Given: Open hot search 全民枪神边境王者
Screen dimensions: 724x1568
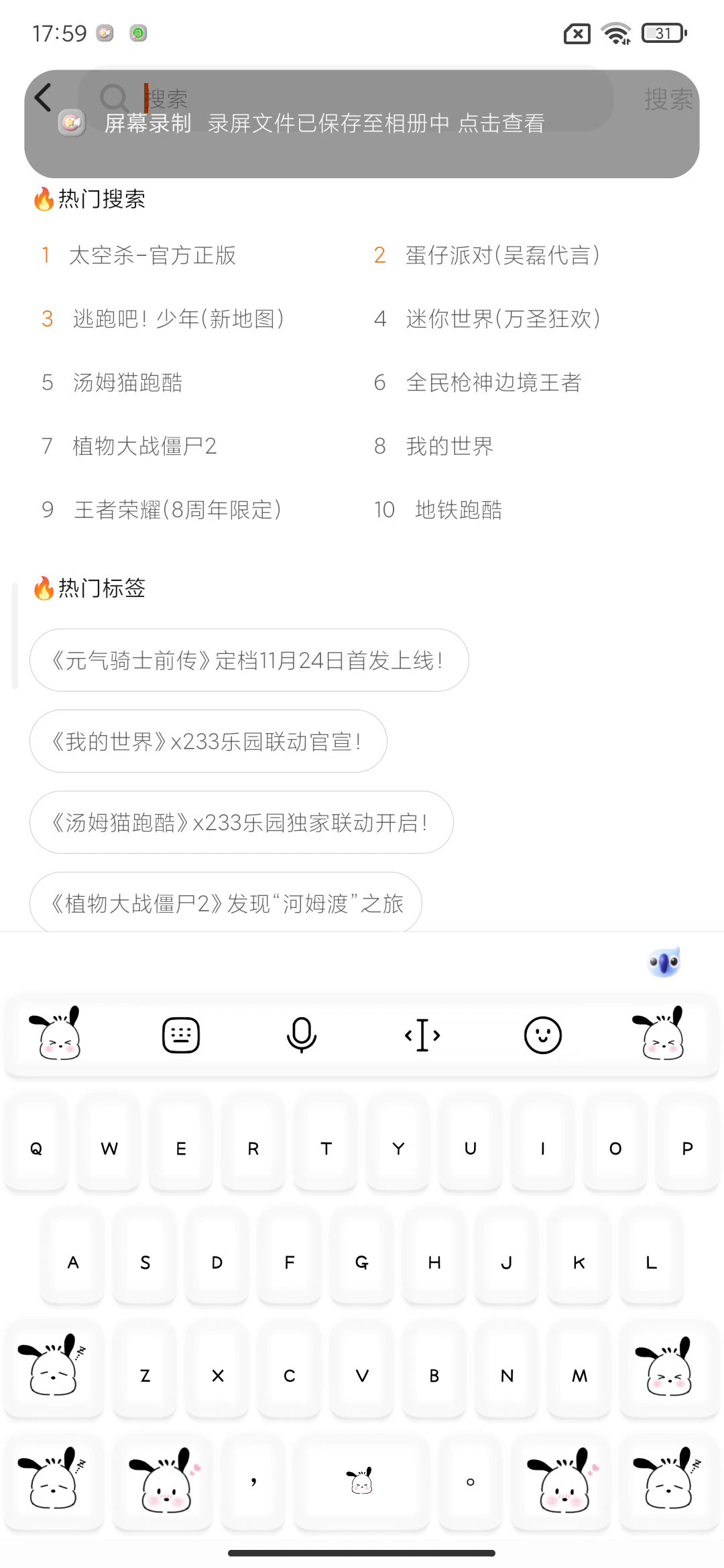Looking at the screenshot, I should point(493,383).
